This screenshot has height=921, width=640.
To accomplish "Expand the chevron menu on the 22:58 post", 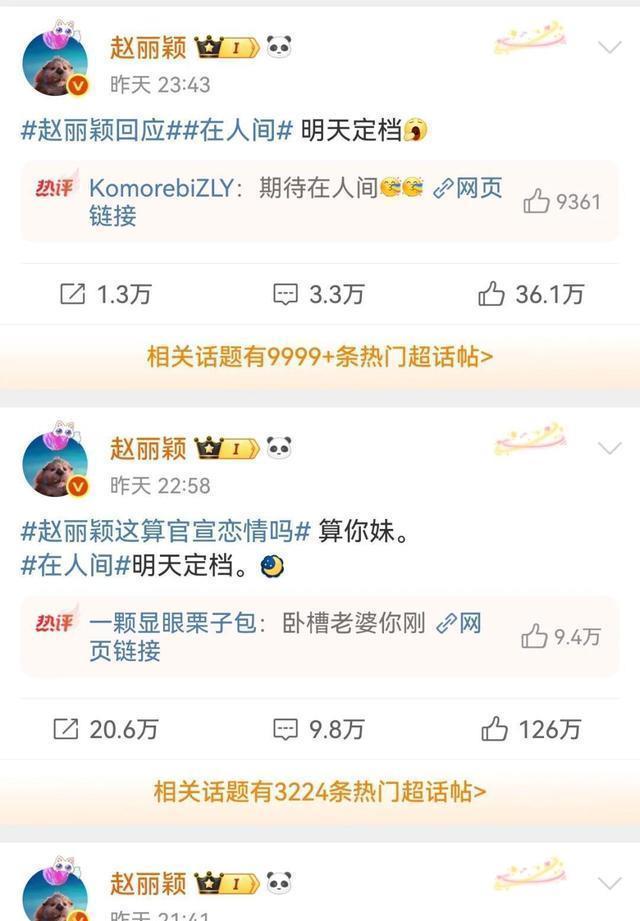I will (x=609, y=447).
